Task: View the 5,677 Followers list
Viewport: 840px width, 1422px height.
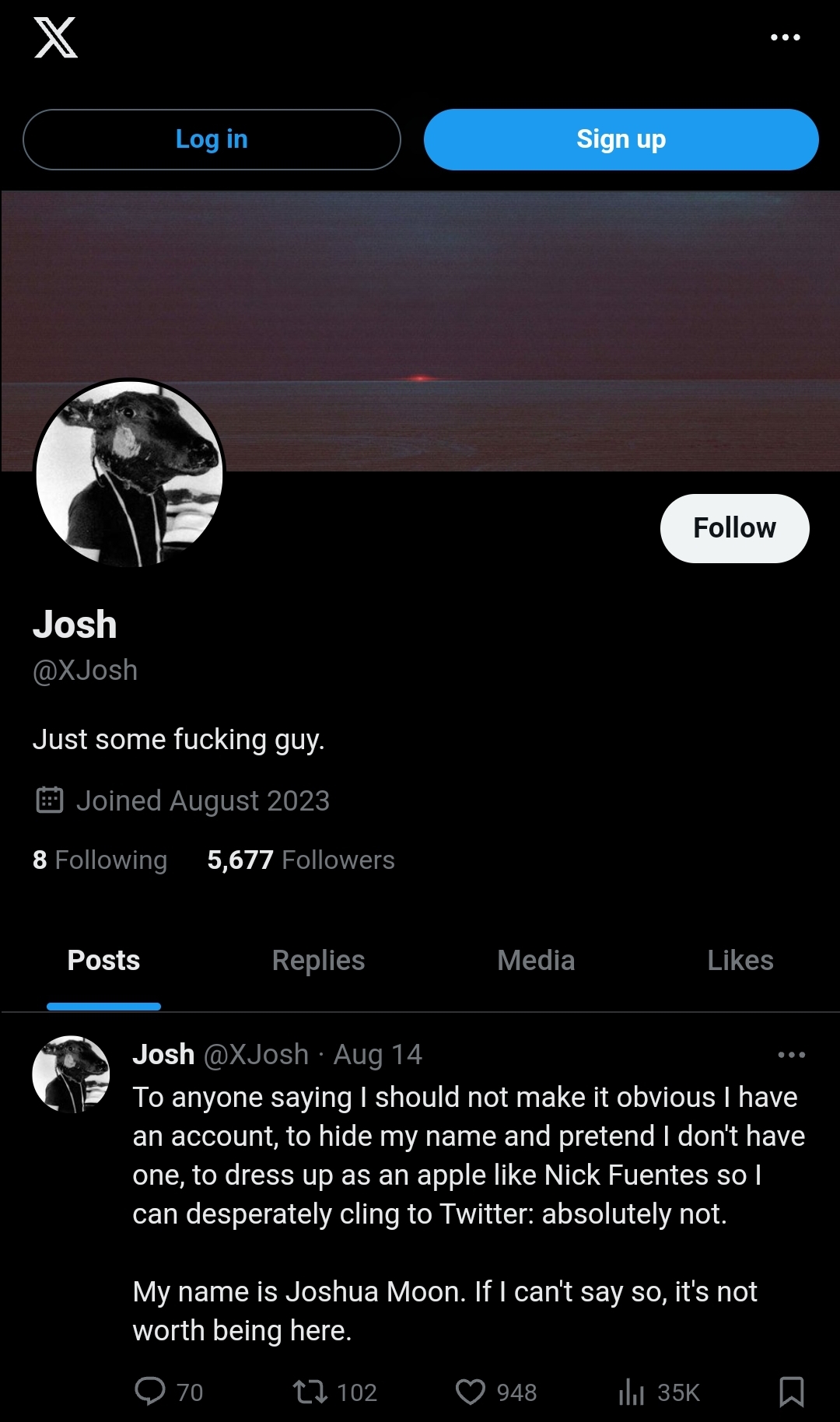Action: [x=300, y=860]
